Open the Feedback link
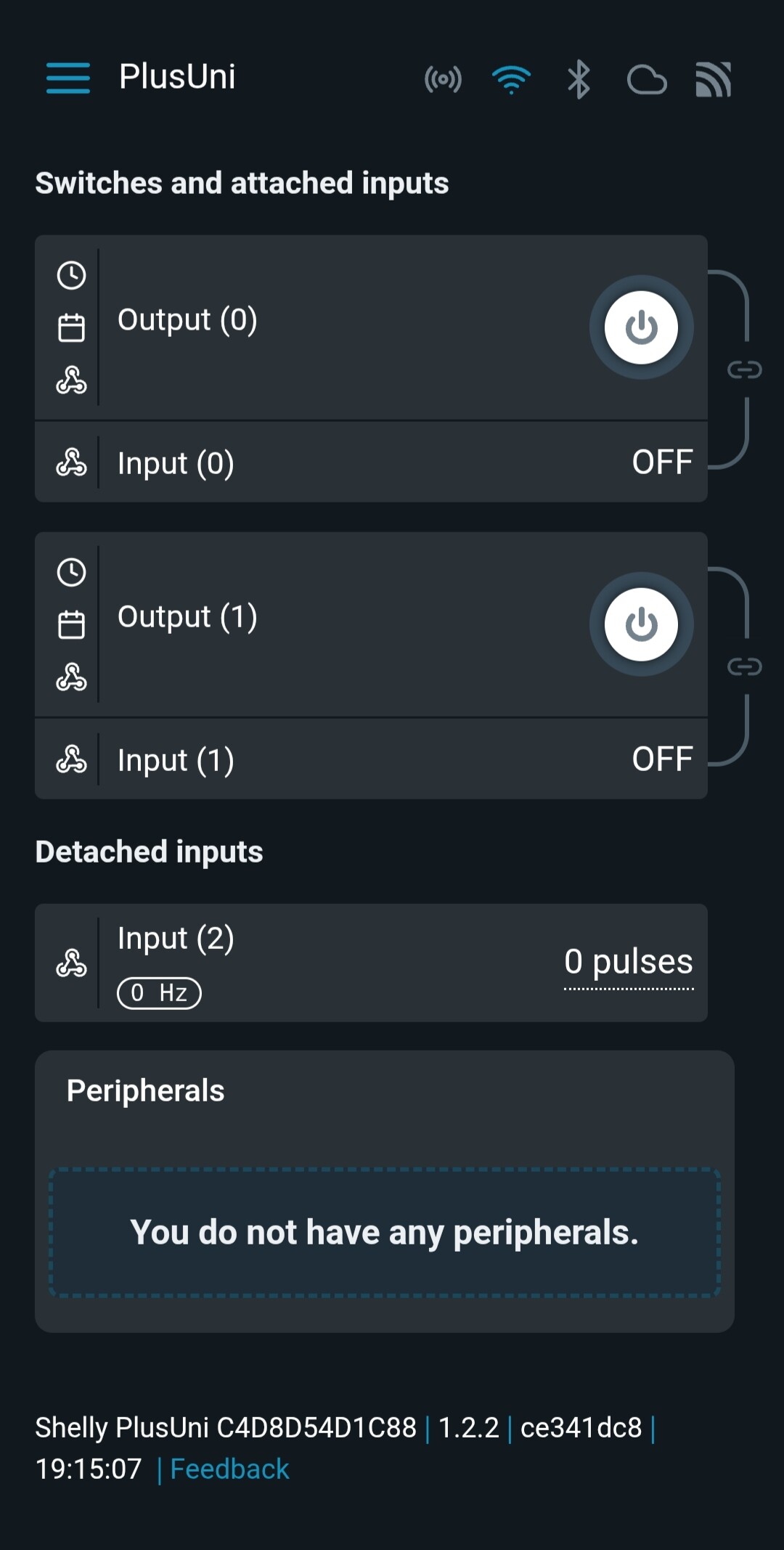784x1550 pixels. pyautogui.click(x=229, y=1469)
